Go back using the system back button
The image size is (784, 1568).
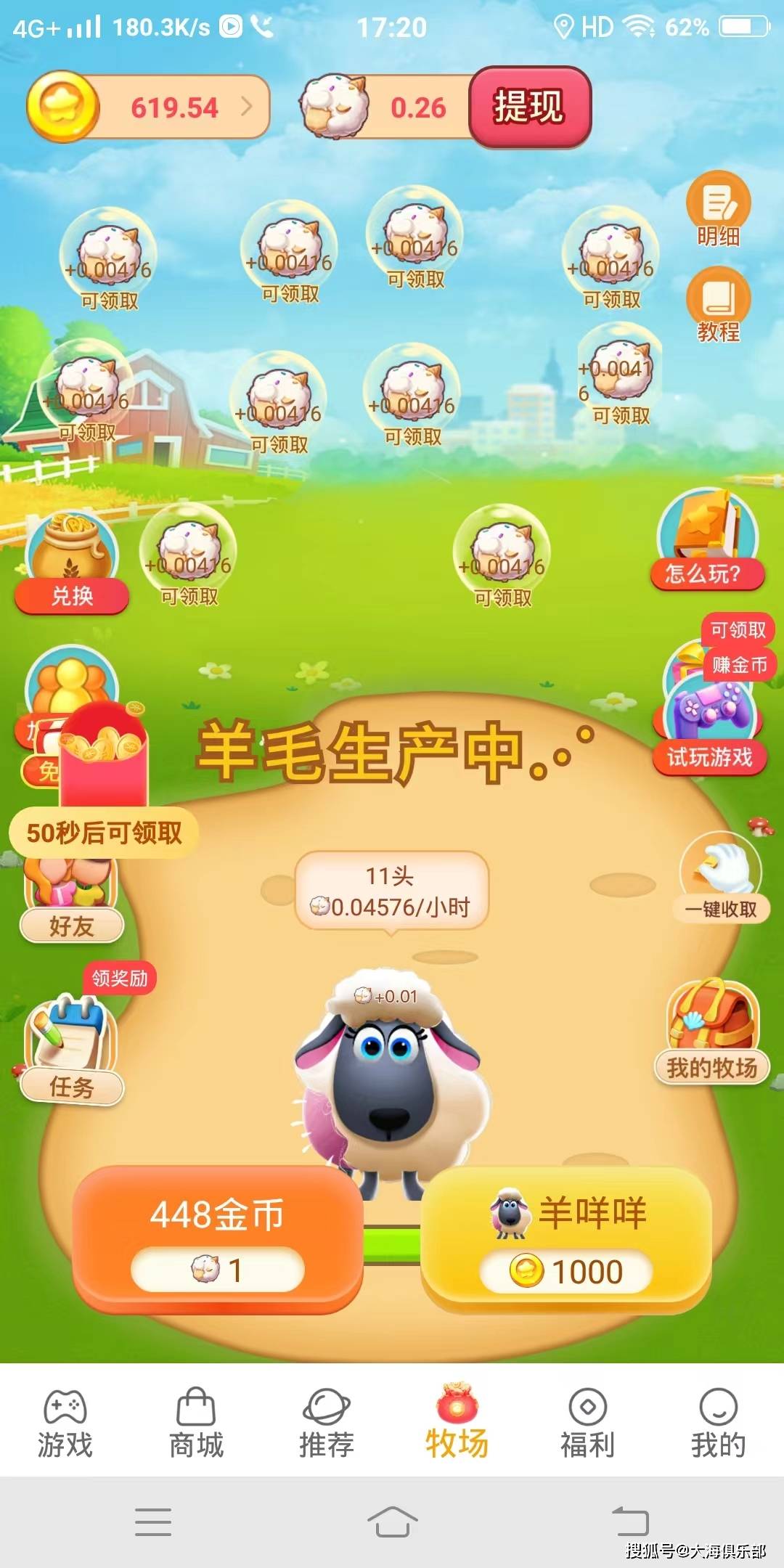(629, 1521)
